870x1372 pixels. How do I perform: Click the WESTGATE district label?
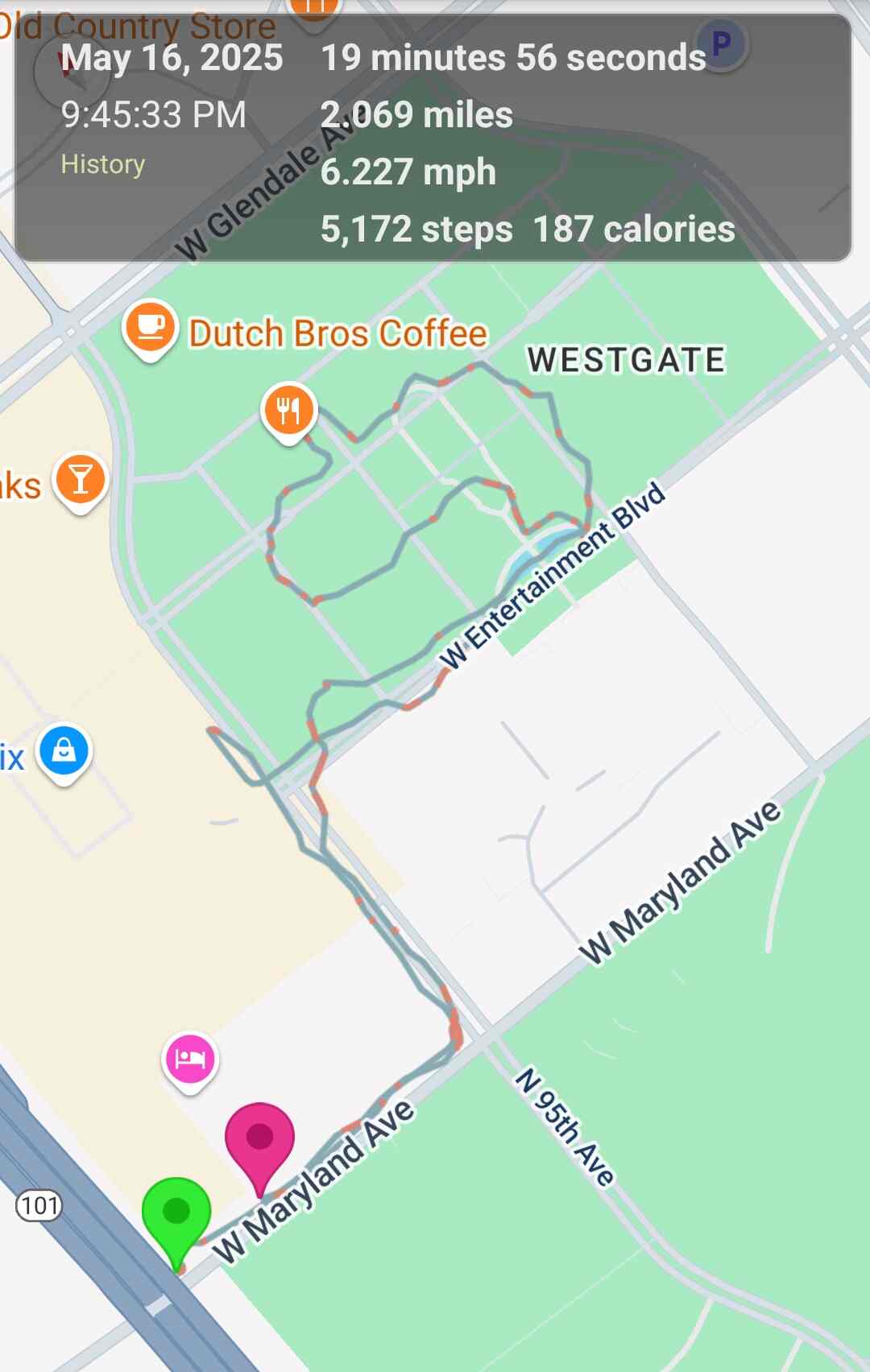(625, 358)
